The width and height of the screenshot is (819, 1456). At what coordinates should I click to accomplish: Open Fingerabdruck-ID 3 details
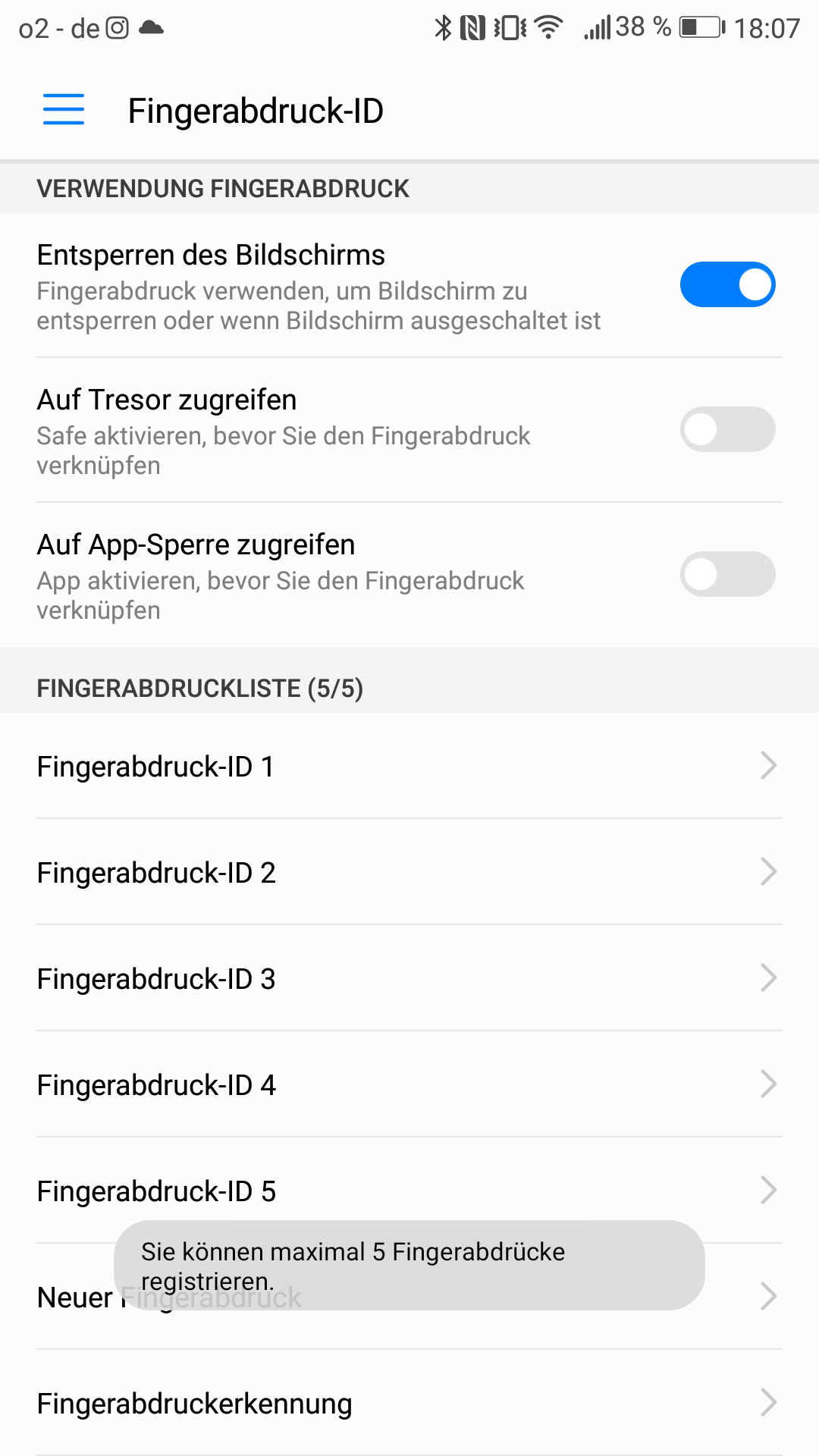(409, 978)
